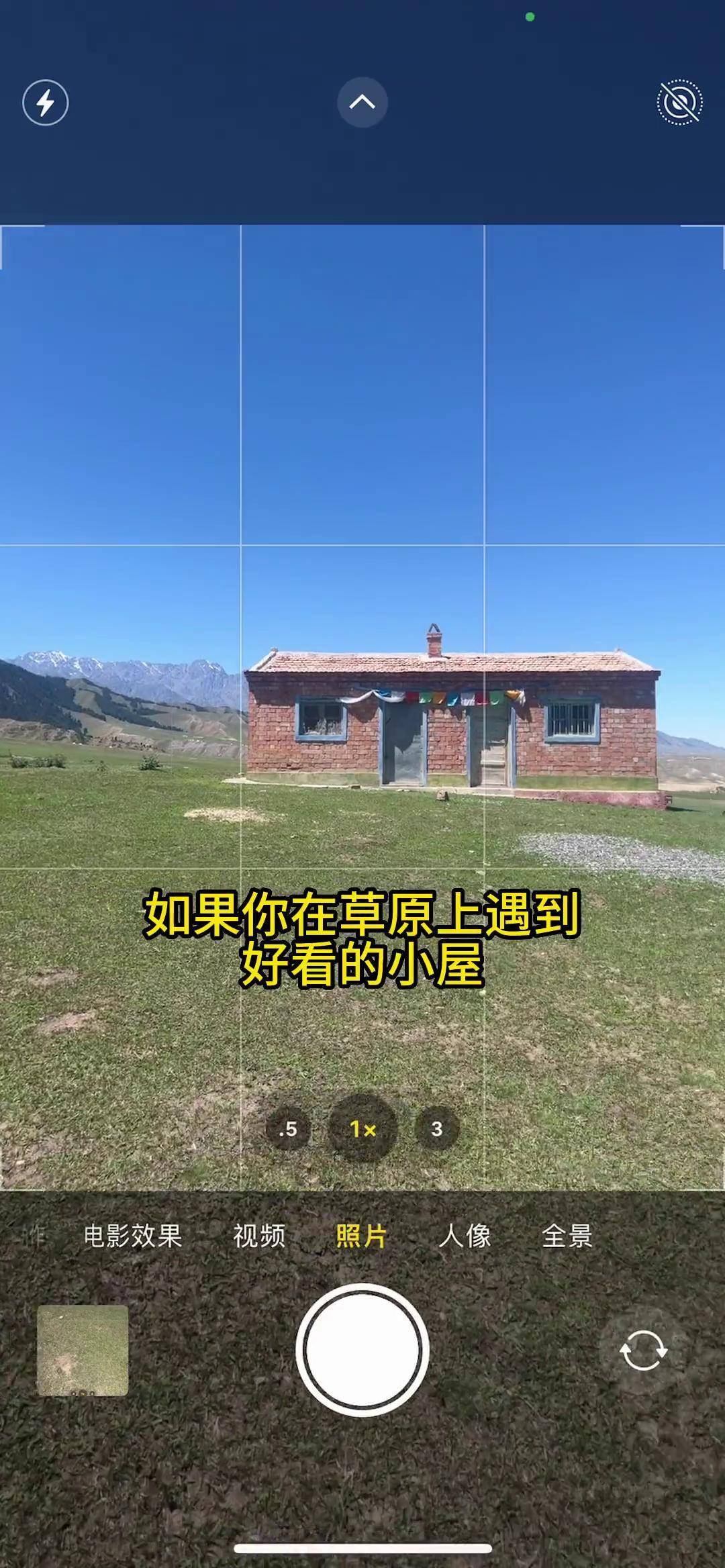Viewport: 725px width, 1568px height.
Task: Switch to 视频 mode
Action: point(259,1236)
